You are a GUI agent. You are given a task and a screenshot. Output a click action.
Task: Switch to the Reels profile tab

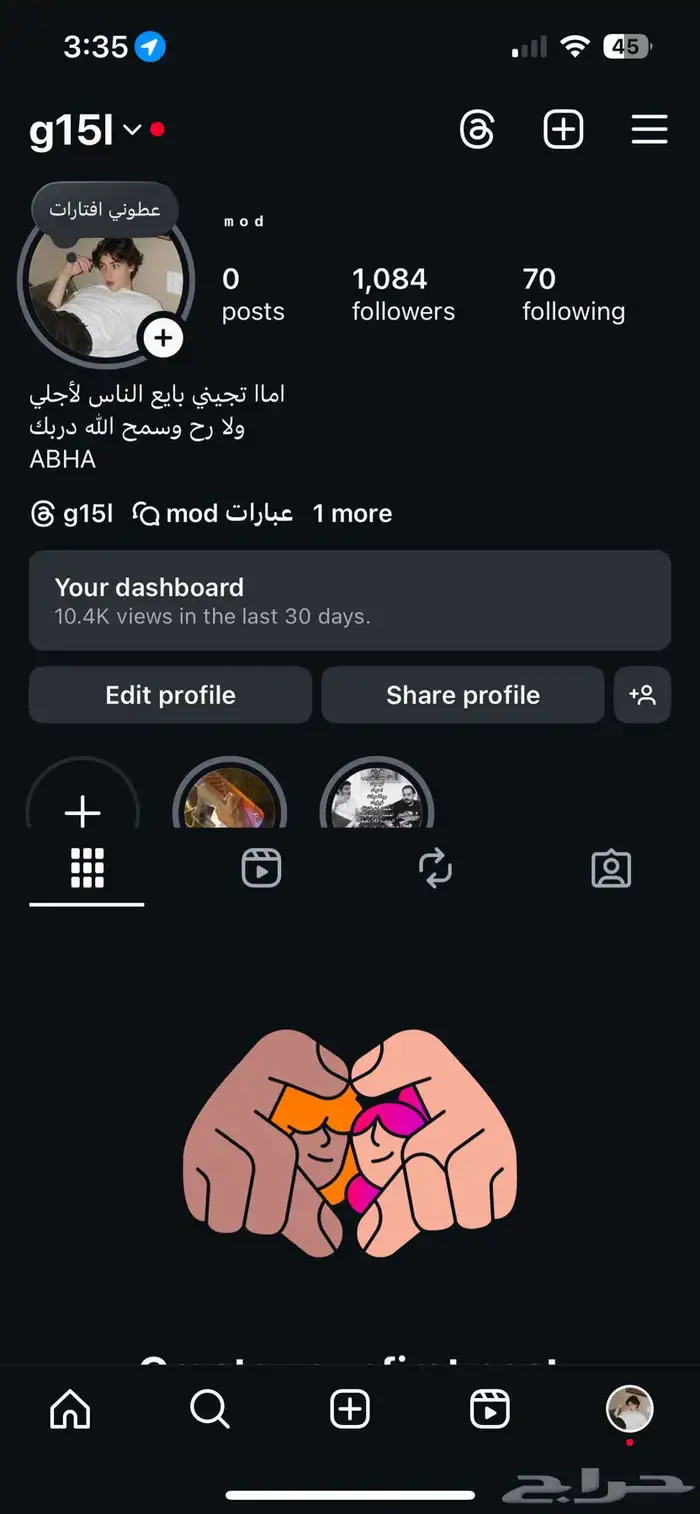261,869
